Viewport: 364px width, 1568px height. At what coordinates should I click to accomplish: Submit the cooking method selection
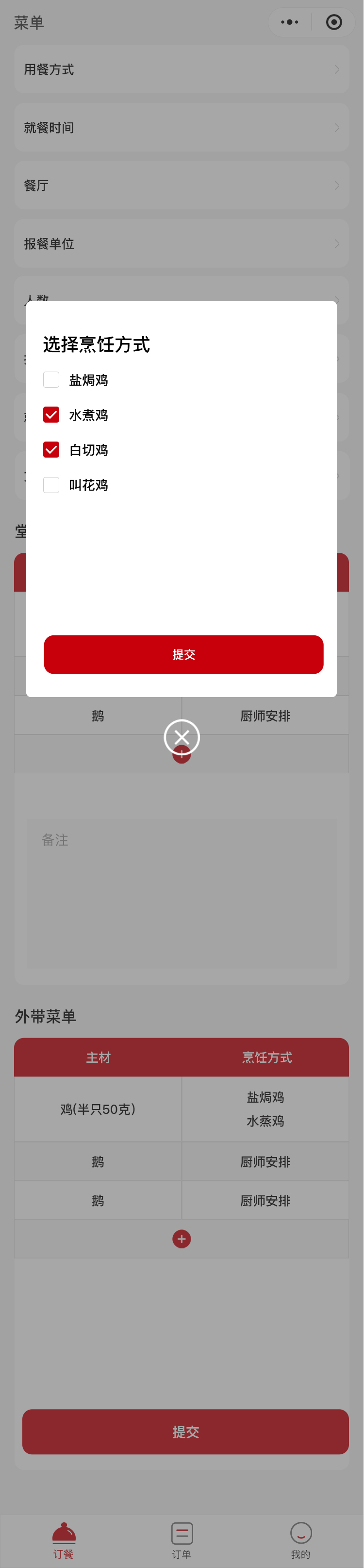tap(183, 654)
